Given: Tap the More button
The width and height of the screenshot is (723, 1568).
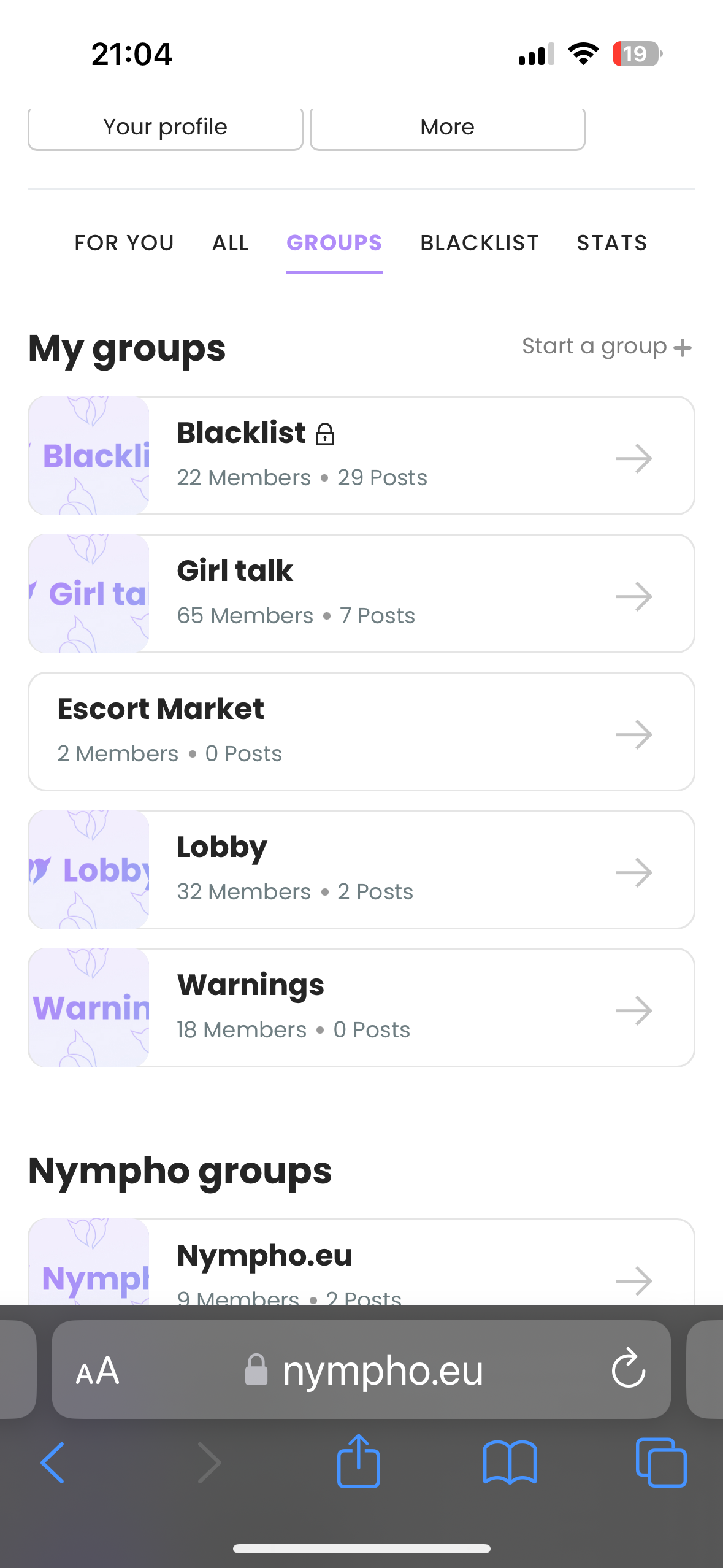Looking at the screenshot, I should point(448,128).
